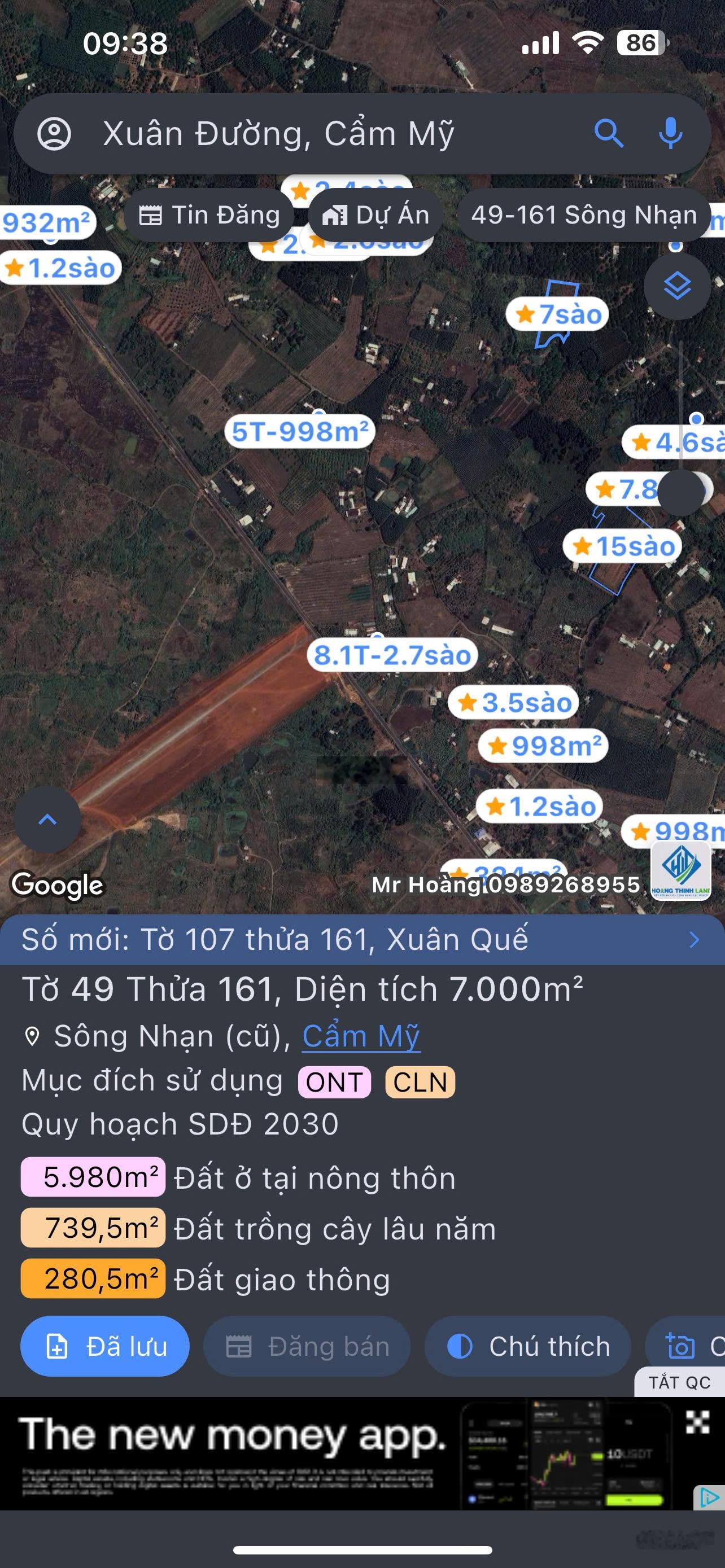Open the map layers button
The width and height of the screenshot is (725, 1568).
[677, 286]
